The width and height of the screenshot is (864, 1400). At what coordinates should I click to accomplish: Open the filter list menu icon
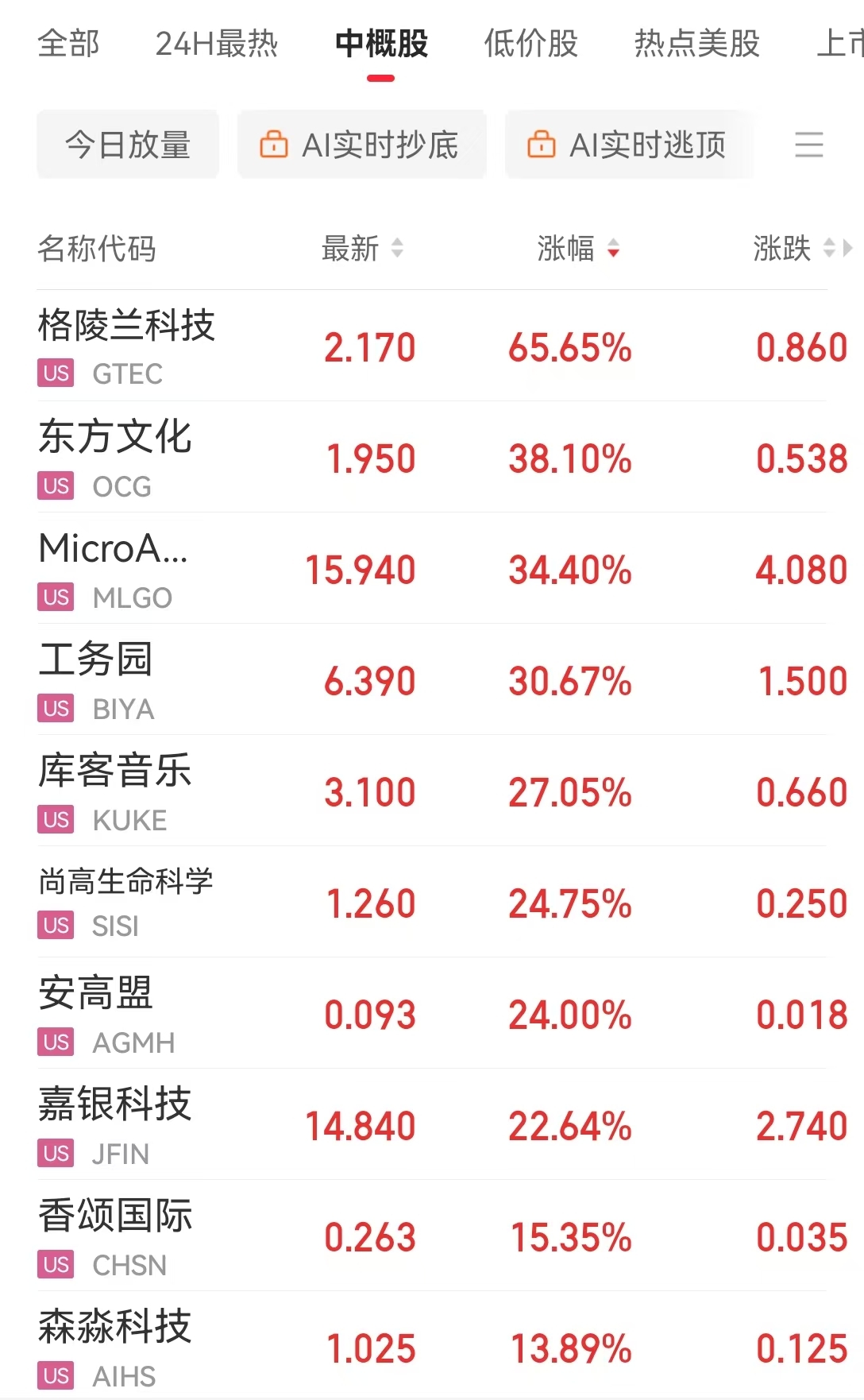[x=808, y=145]
